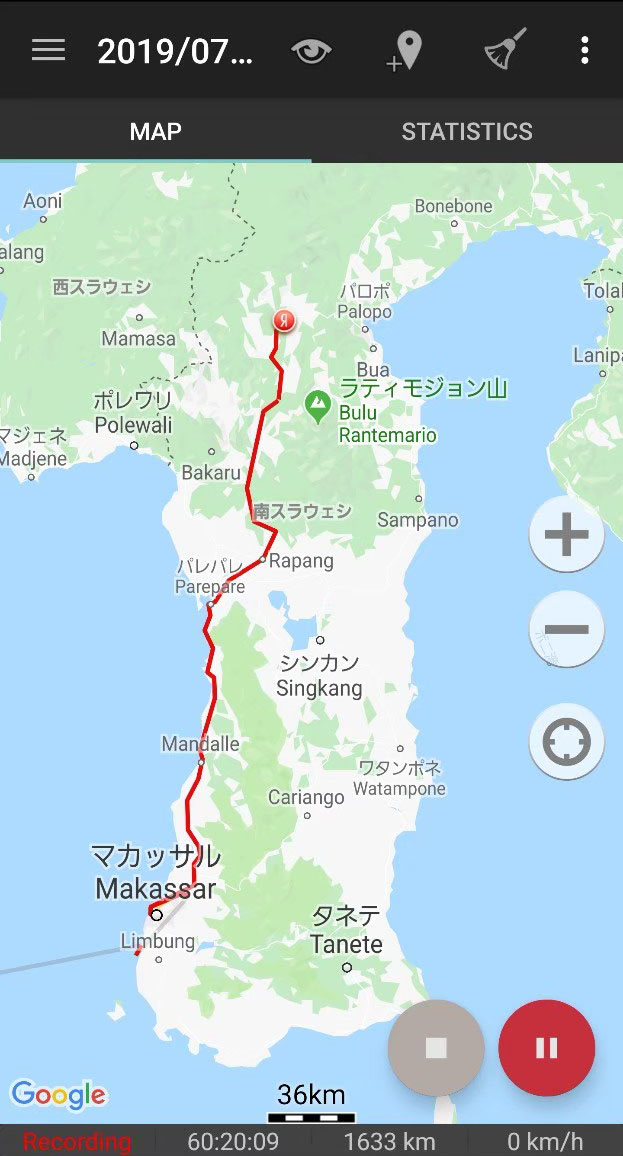This screenshot has width=623, height=1156.
Task: Zoom in on the map
Action: pyautogui.click(x=566, y=536)
